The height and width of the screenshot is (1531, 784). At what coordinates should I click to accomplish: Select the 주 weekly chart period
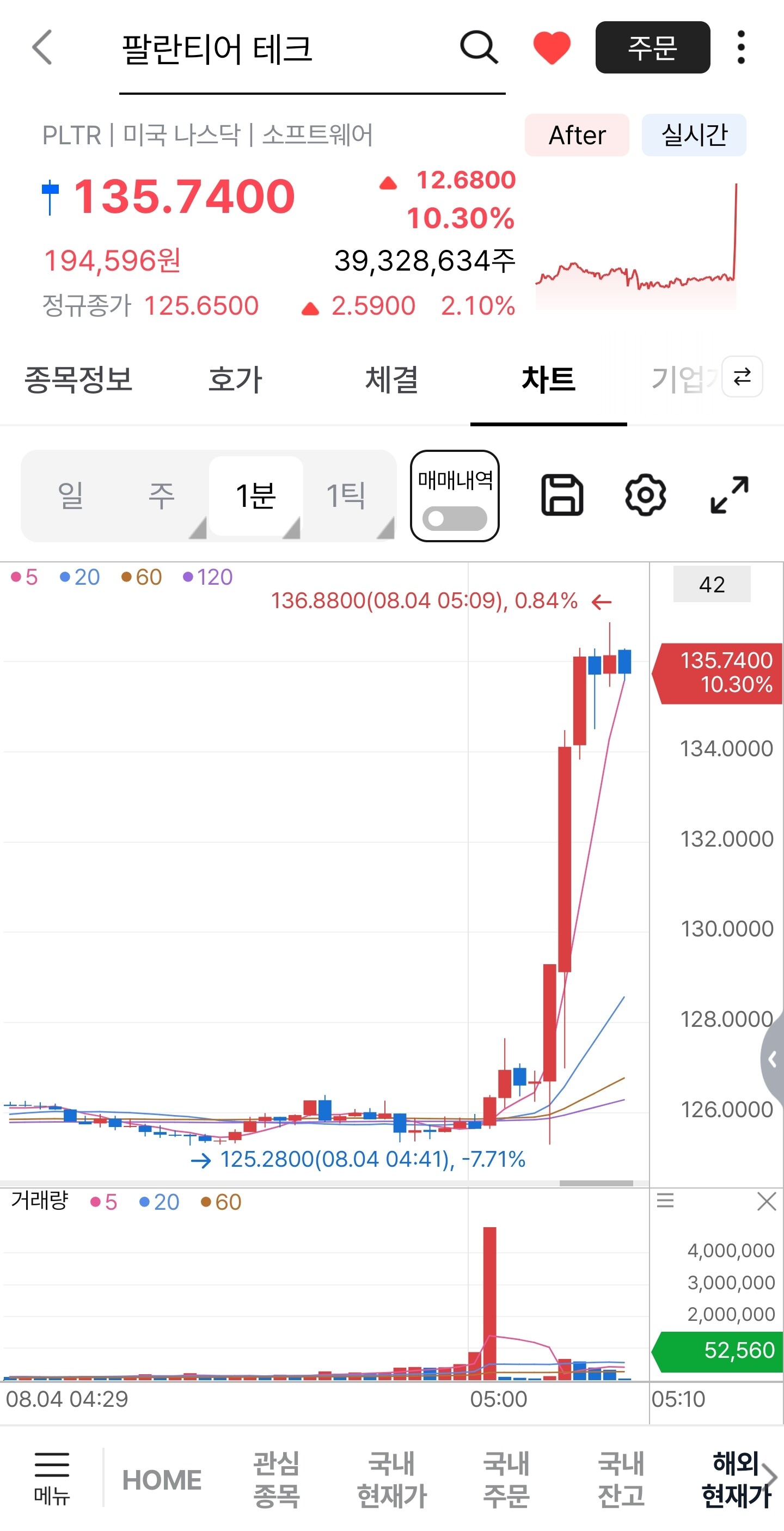(161, 495)
